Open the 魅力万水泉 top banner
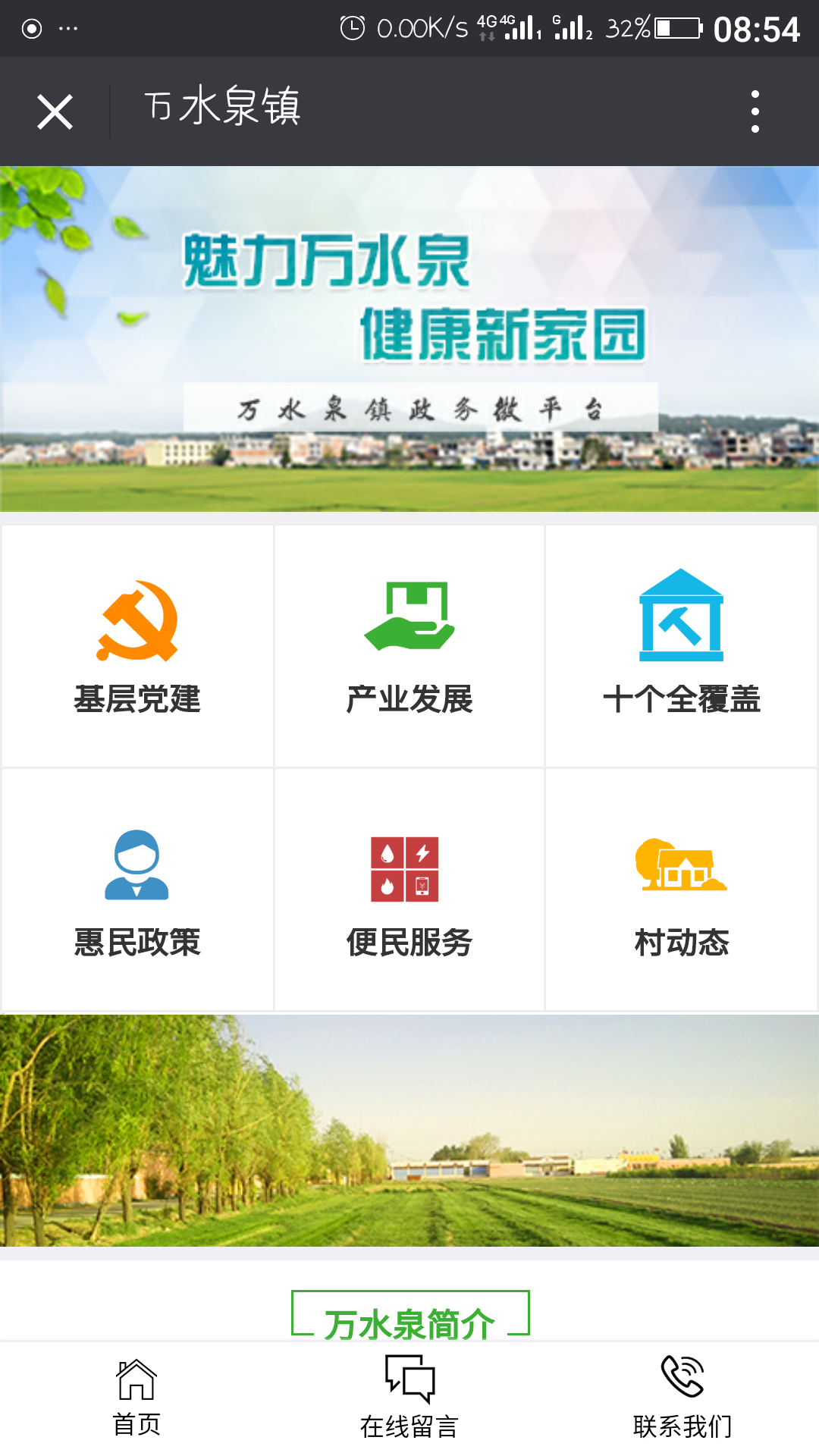 click(409, 338)
